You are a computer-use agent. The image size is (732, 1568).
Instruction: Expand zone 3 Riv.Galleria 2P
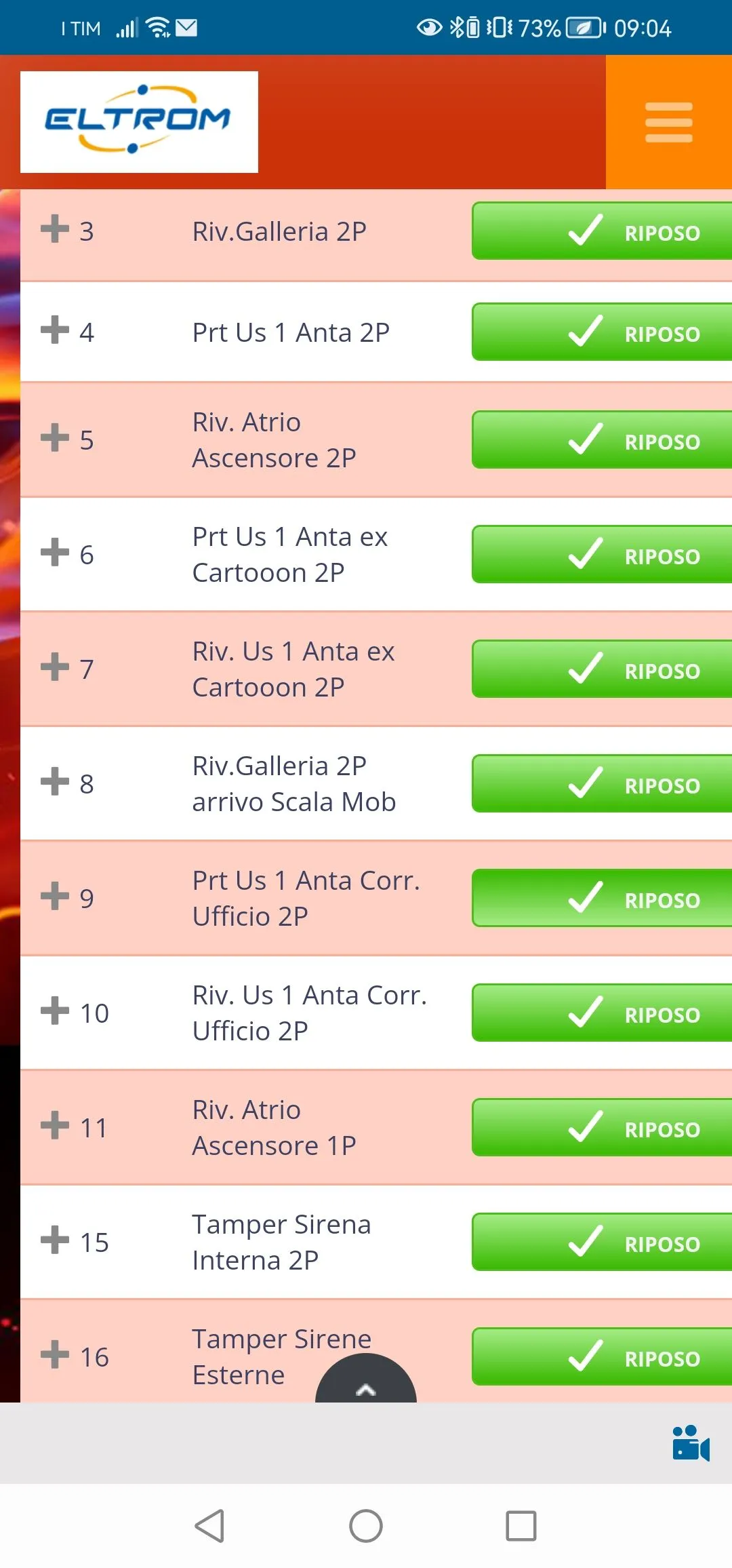[55, 229]
